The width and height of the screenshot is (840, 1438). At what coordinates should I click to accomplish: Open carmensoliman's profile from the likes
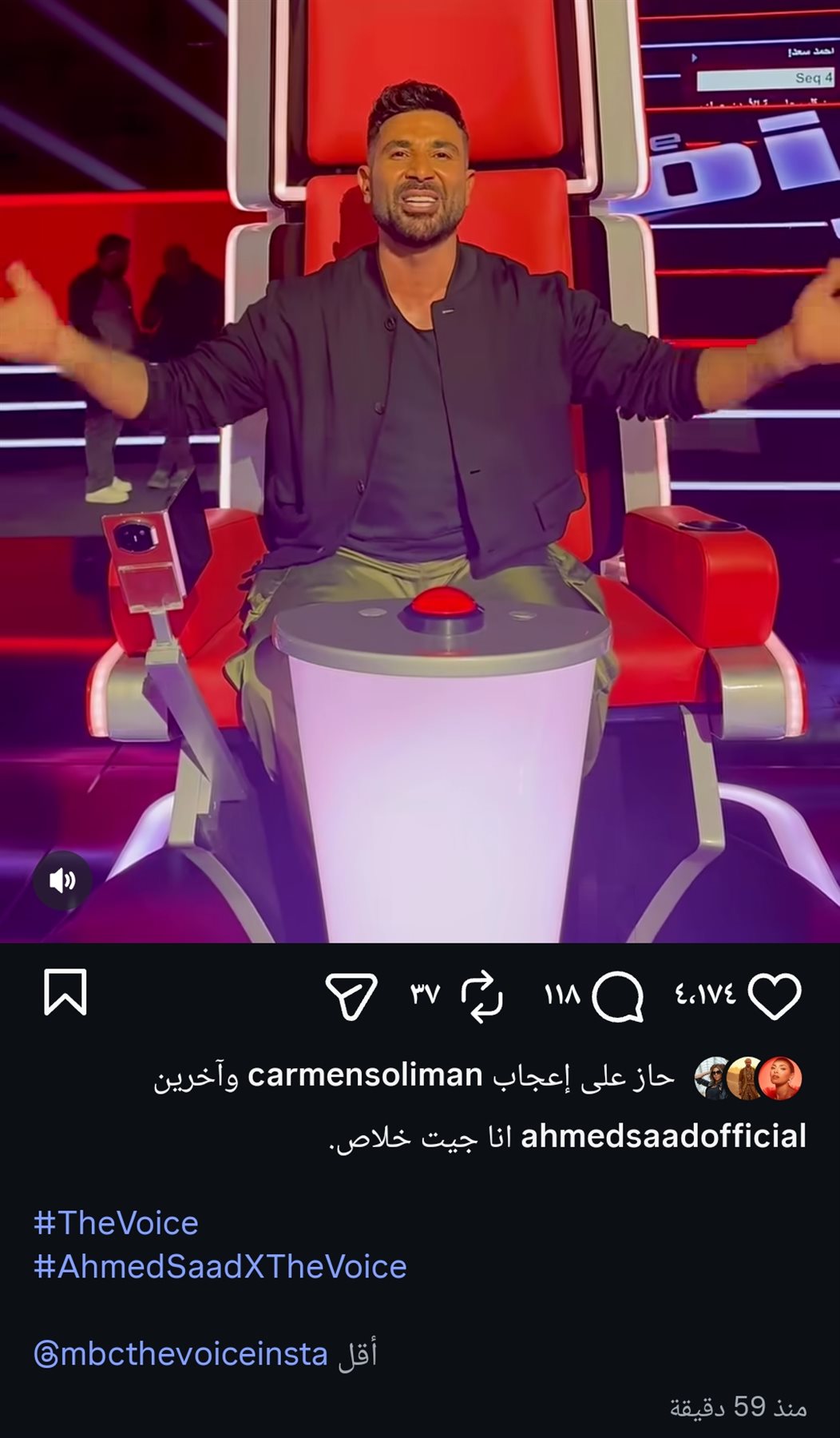365,1075
